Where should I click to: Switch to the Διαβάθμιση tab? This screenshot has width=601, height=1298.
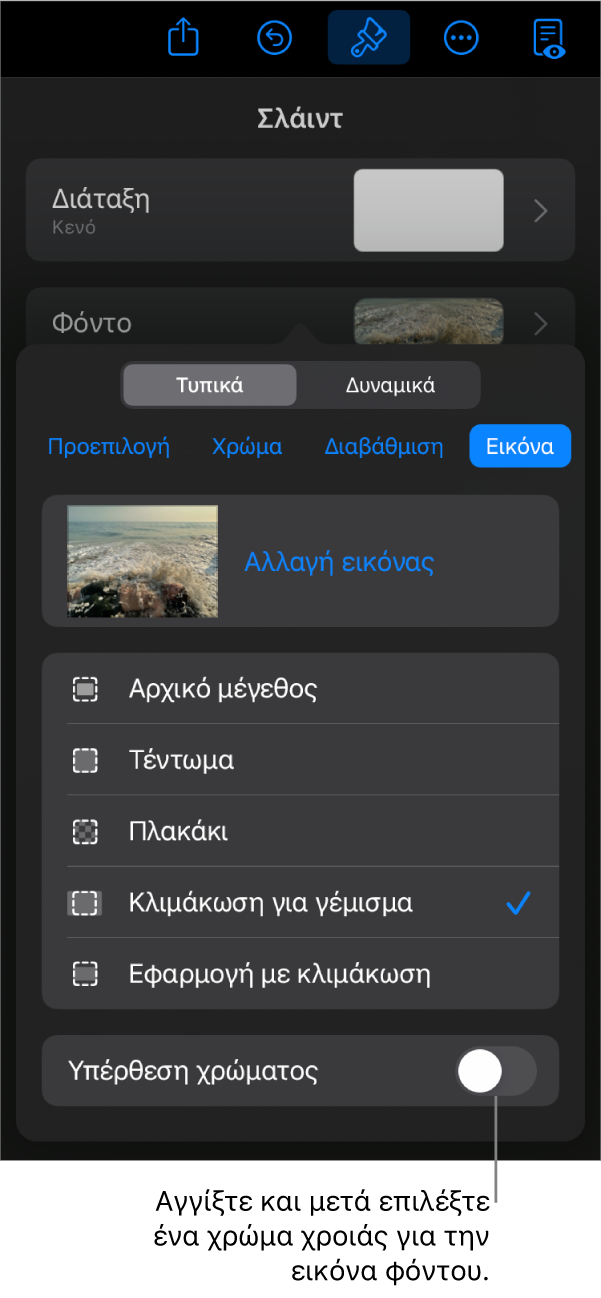coord(384,447)
